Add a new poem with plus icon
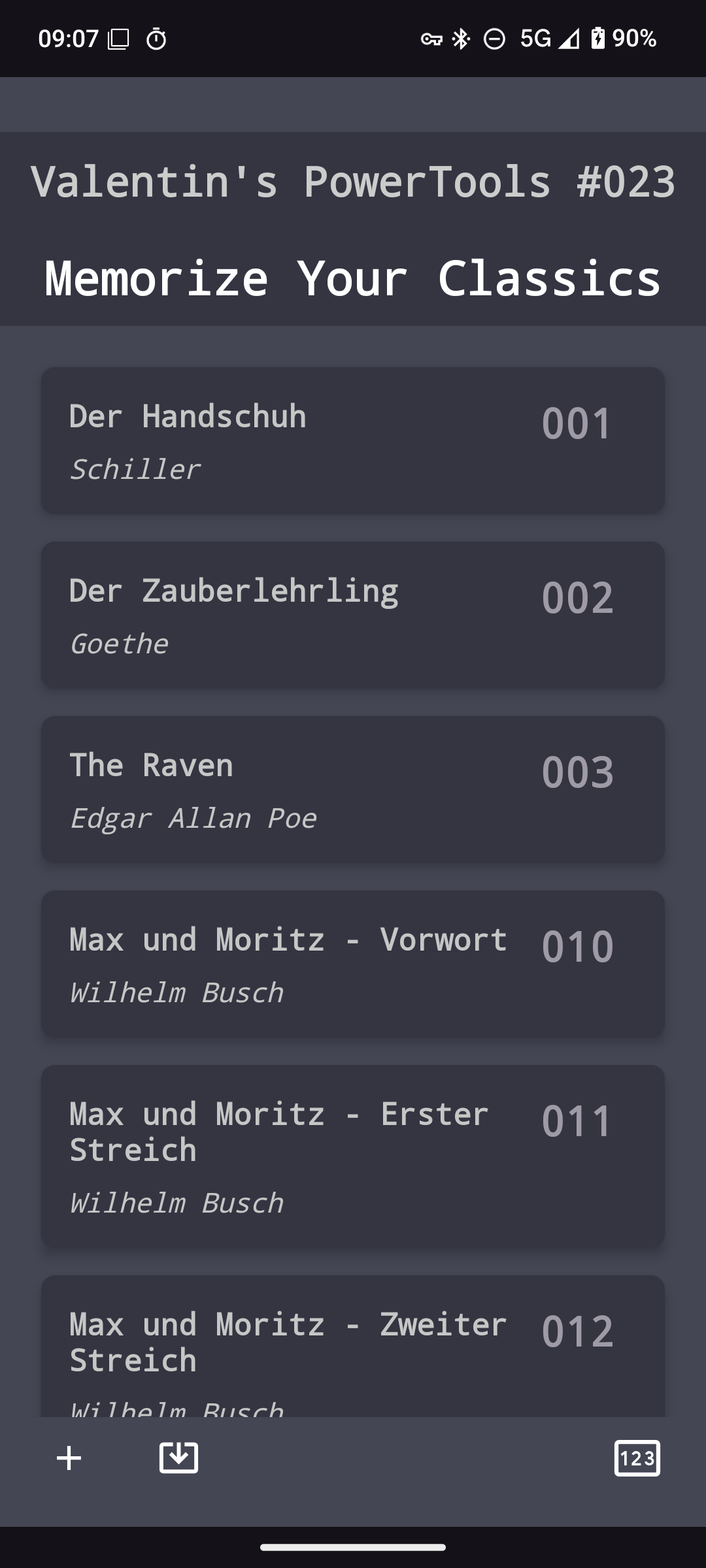The width and height of the screenshot is (706, 1568). (x=69, y=1458)
